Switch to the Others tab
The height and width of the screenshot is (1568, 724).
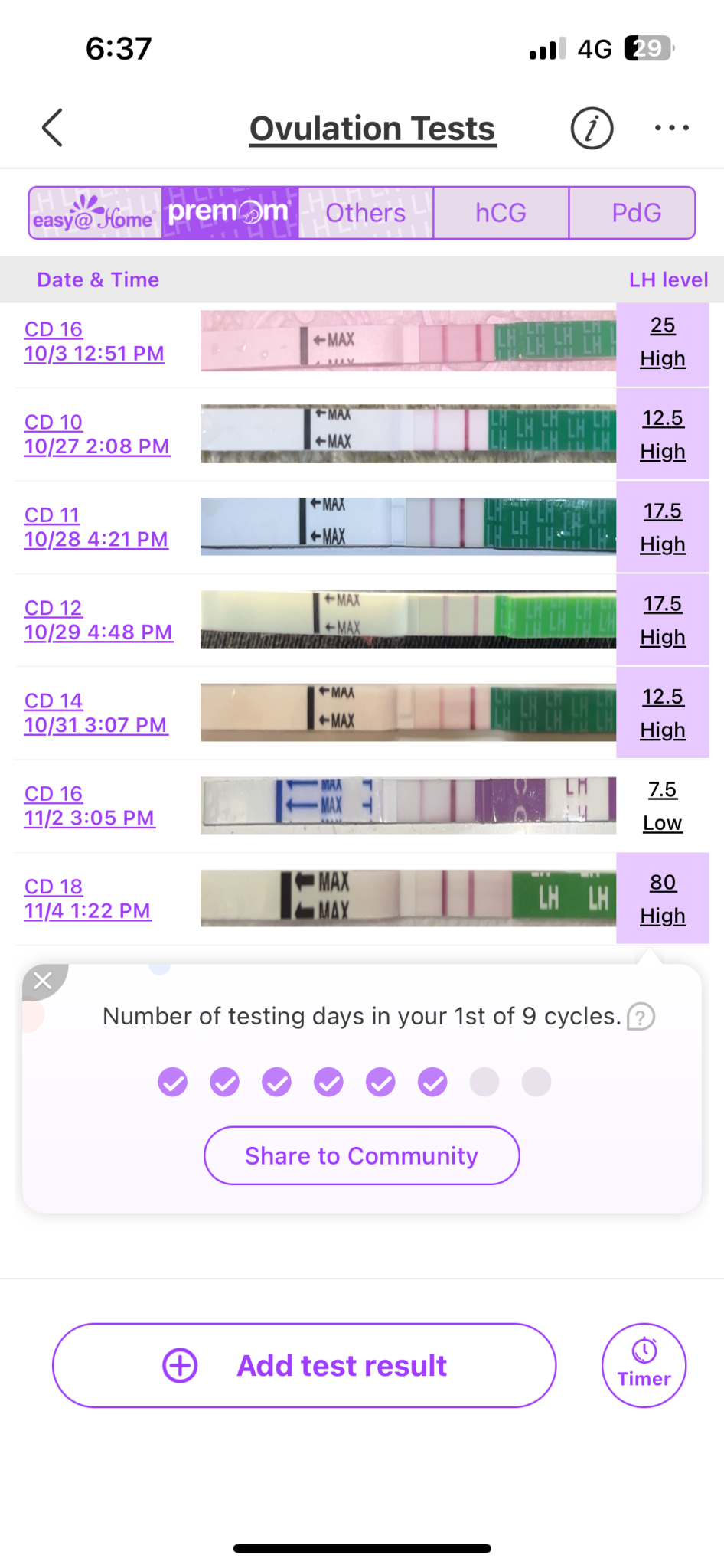pos(366,213)
